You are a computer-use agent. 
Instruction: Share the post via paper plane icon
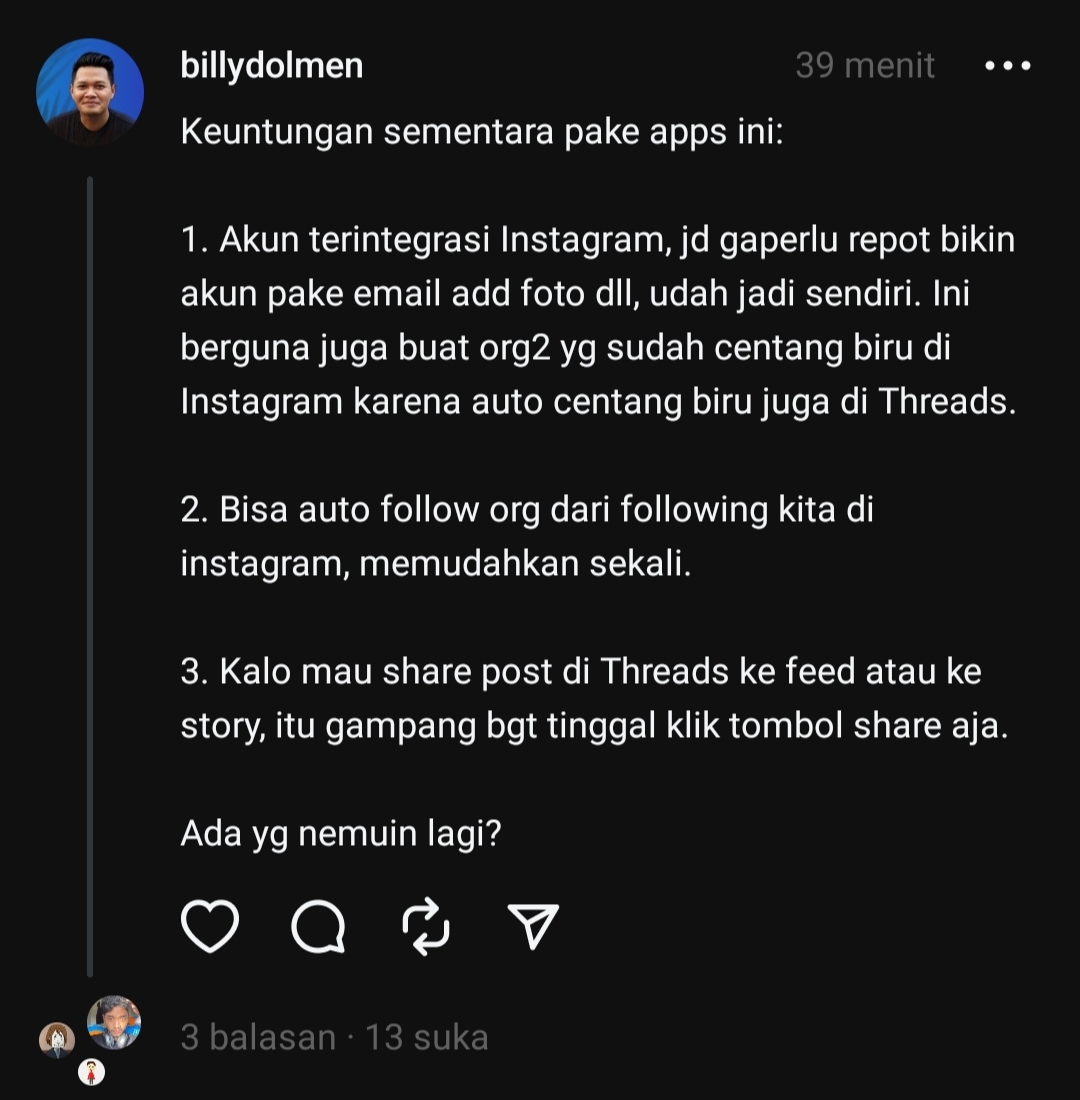click(533, 927)
